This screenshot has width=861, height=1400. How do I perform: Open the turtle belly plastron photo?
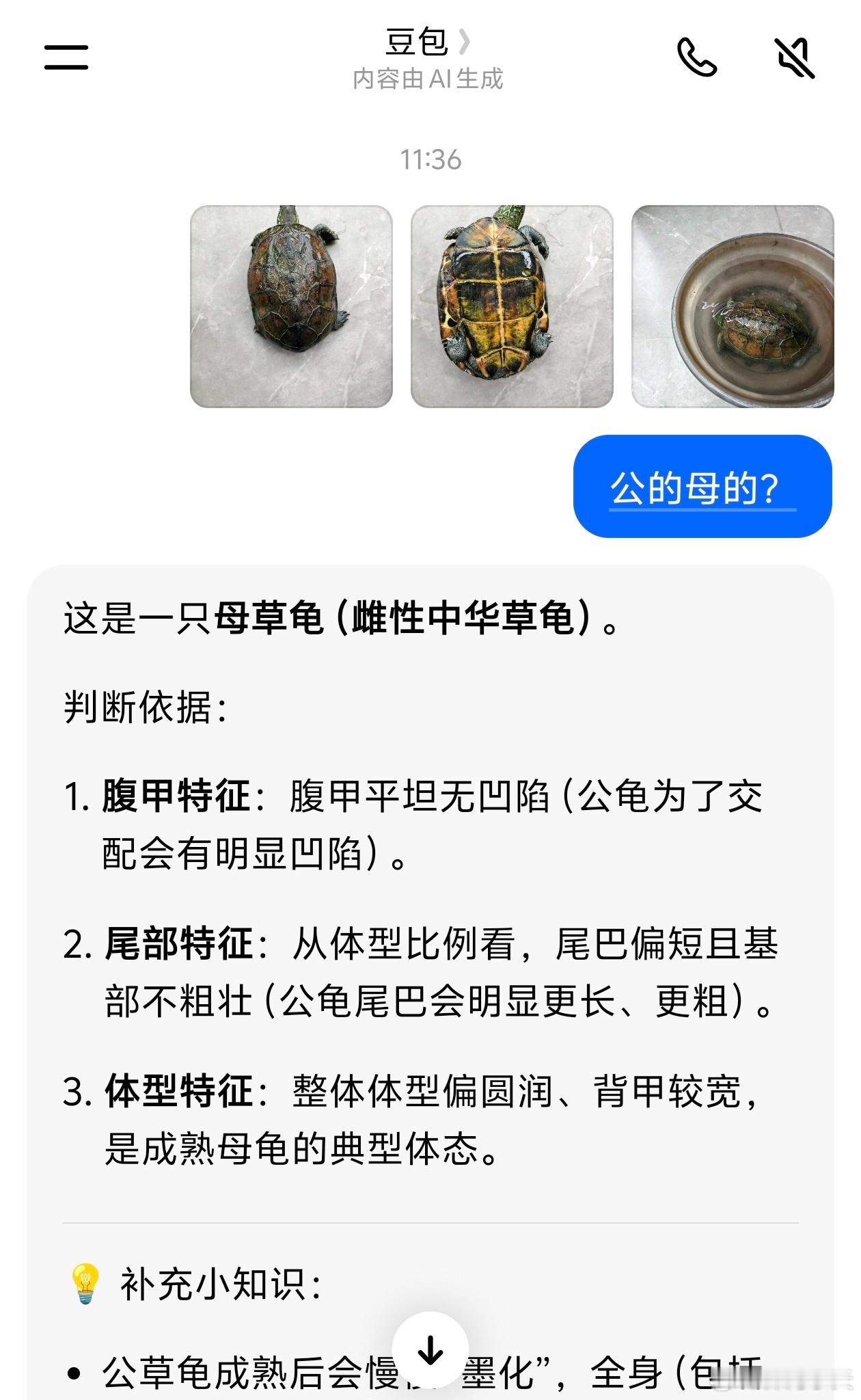512,306
